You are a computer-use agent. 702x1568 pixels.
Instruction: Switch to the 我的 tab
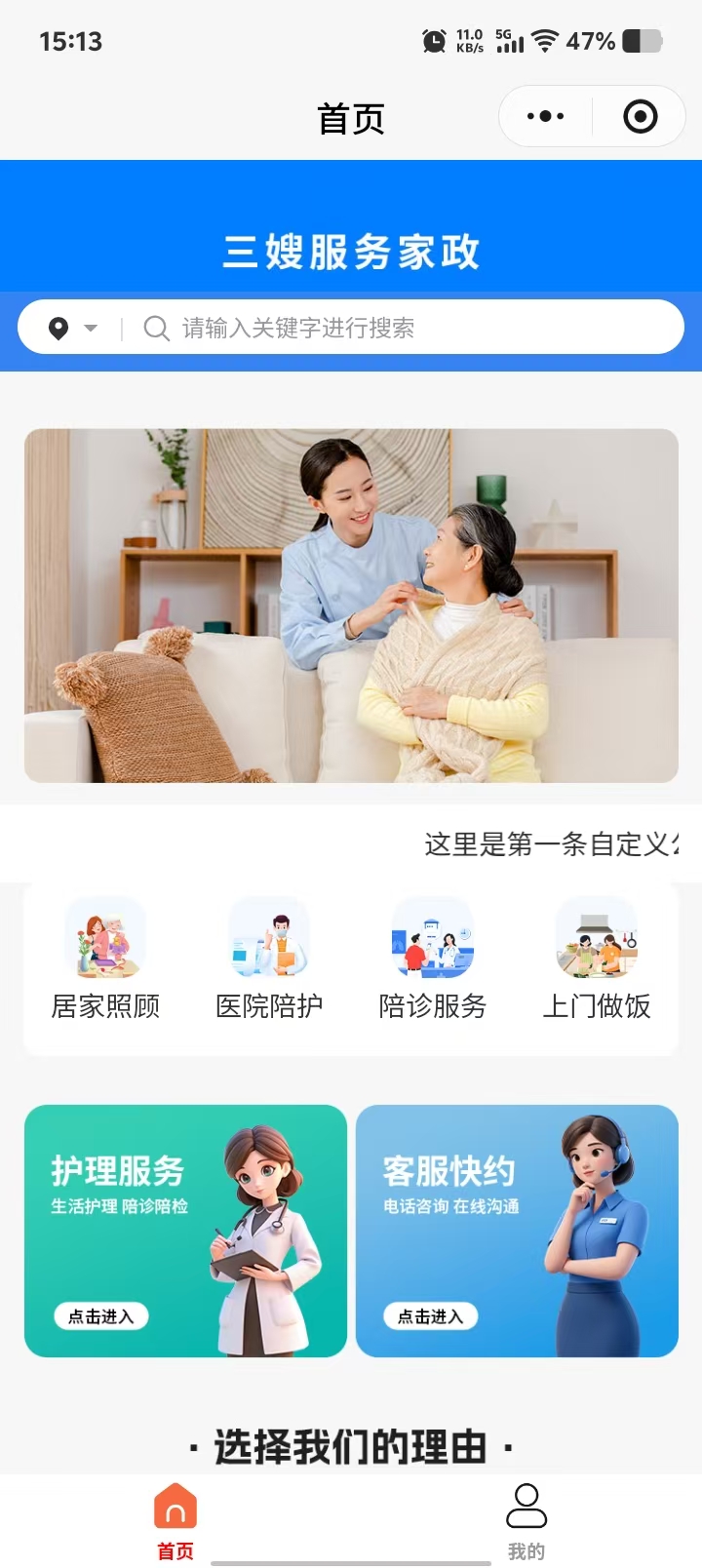coord(526,1519)
